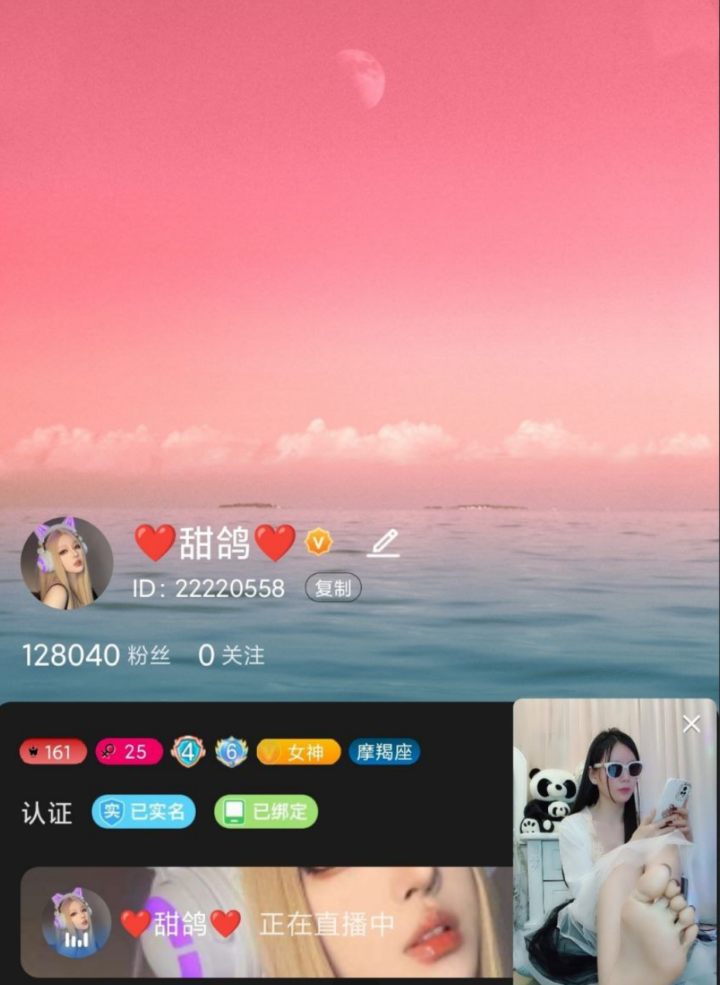Tap the 已绑定 phone binding badge
Viewport: 720px width, 985px height.
[x=266, y=812]
